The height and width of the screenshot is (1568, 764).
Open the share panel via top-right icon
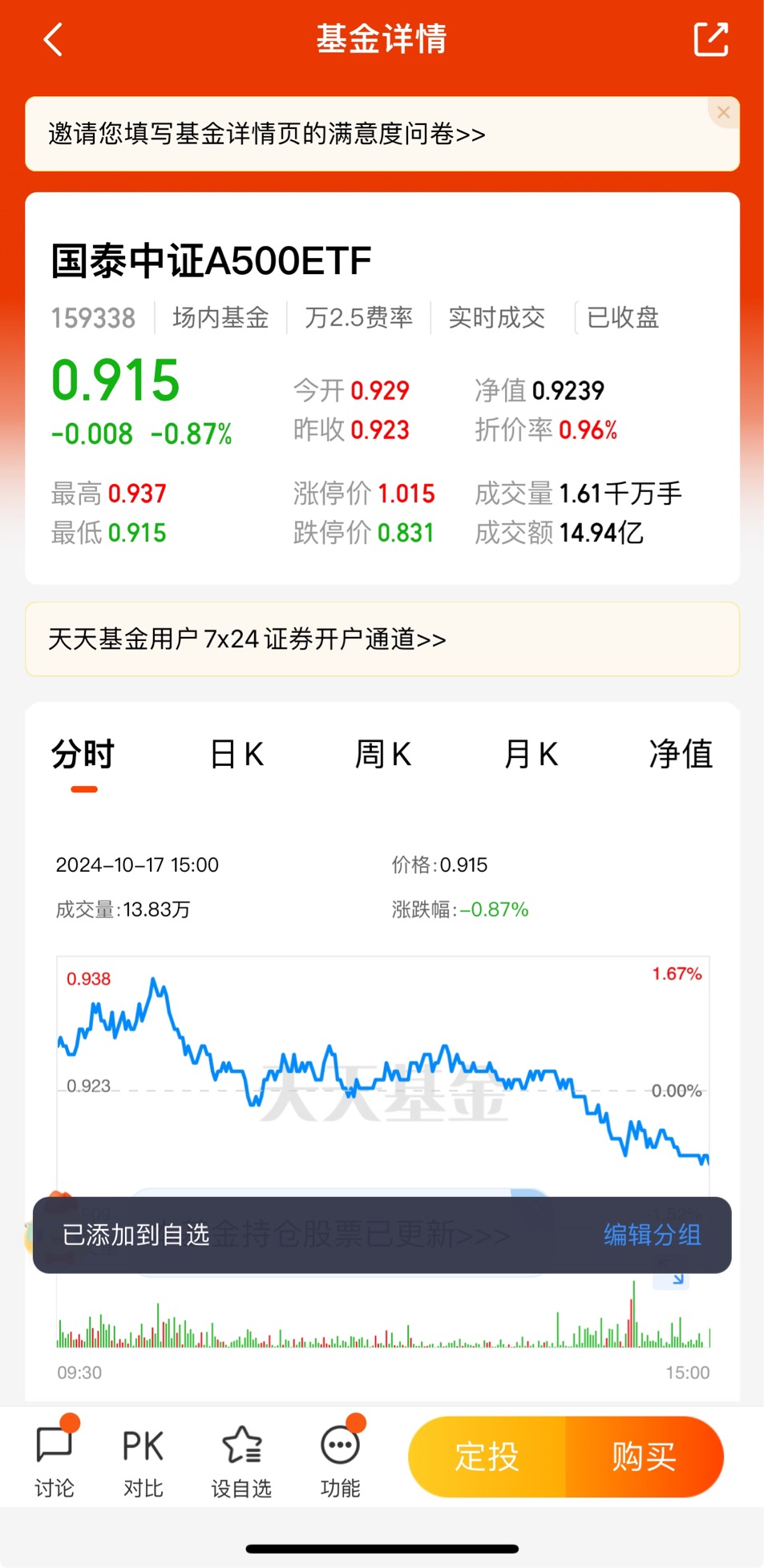pyautogui.click(x=710, y=38)
